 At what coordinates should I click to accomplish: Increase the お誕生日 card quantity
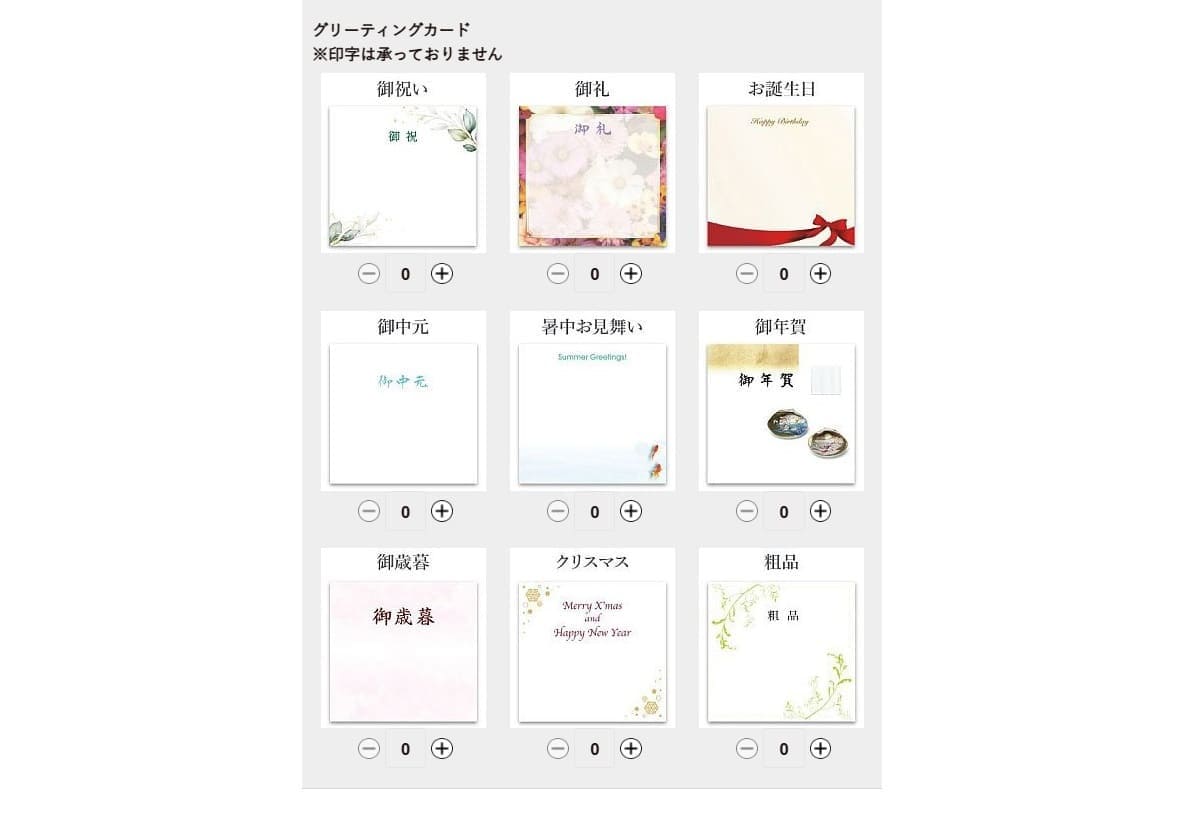tap(820, 273)
